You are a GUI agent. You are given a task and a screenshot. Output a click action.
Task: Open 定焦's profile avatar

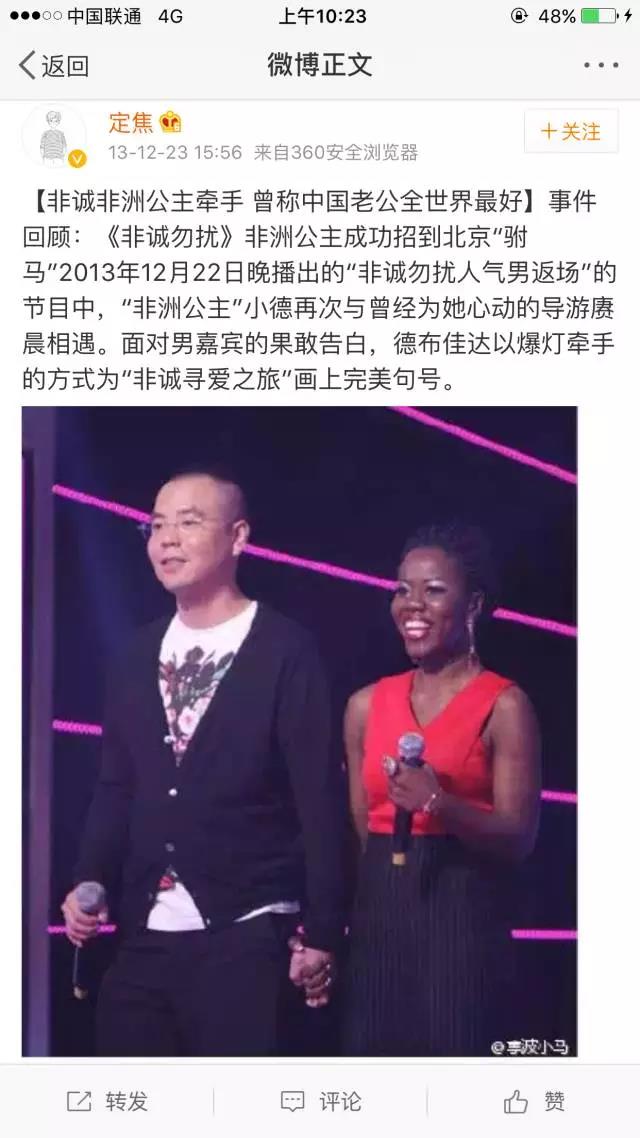click(x=54, y=136)
